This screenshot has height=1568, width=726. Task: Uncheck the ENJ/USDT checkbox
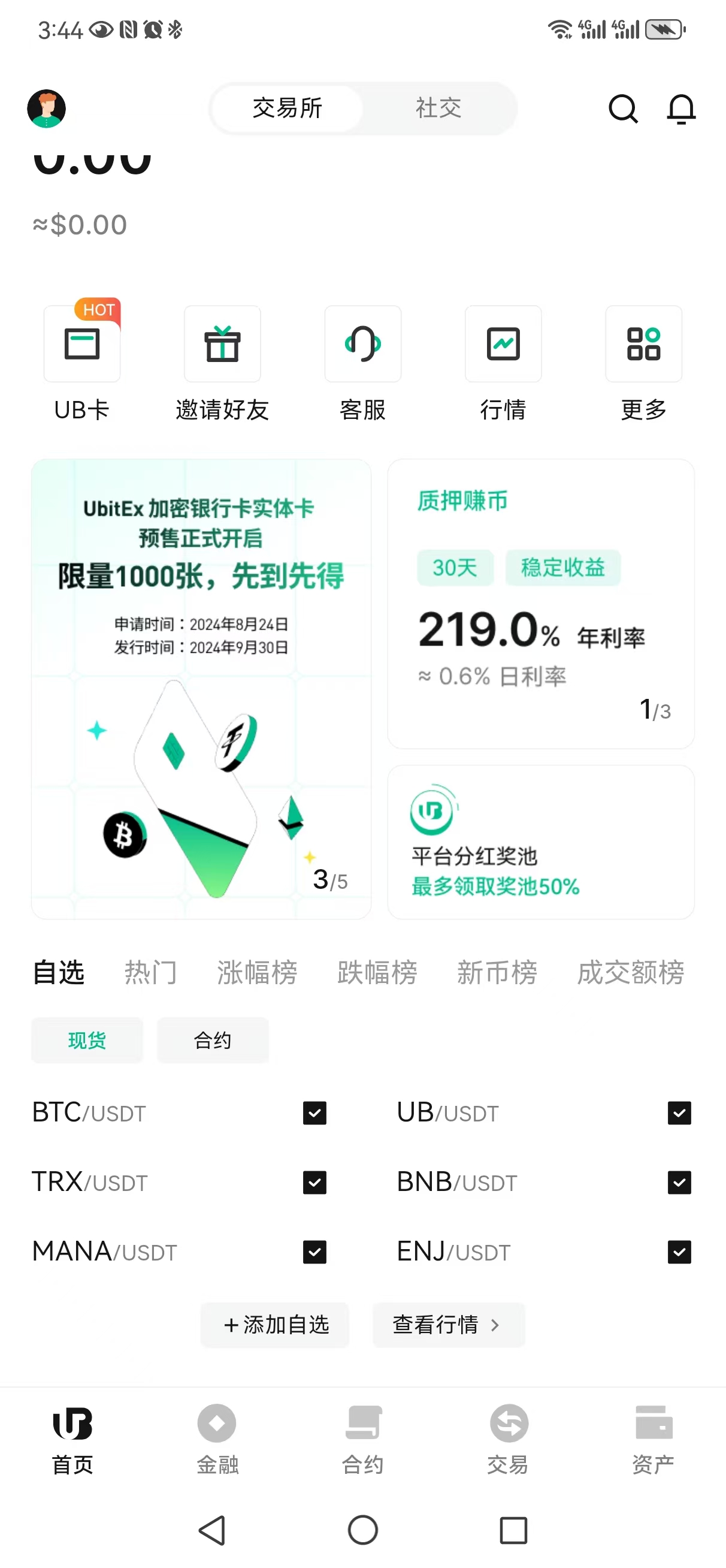[x=679, y=1252]
